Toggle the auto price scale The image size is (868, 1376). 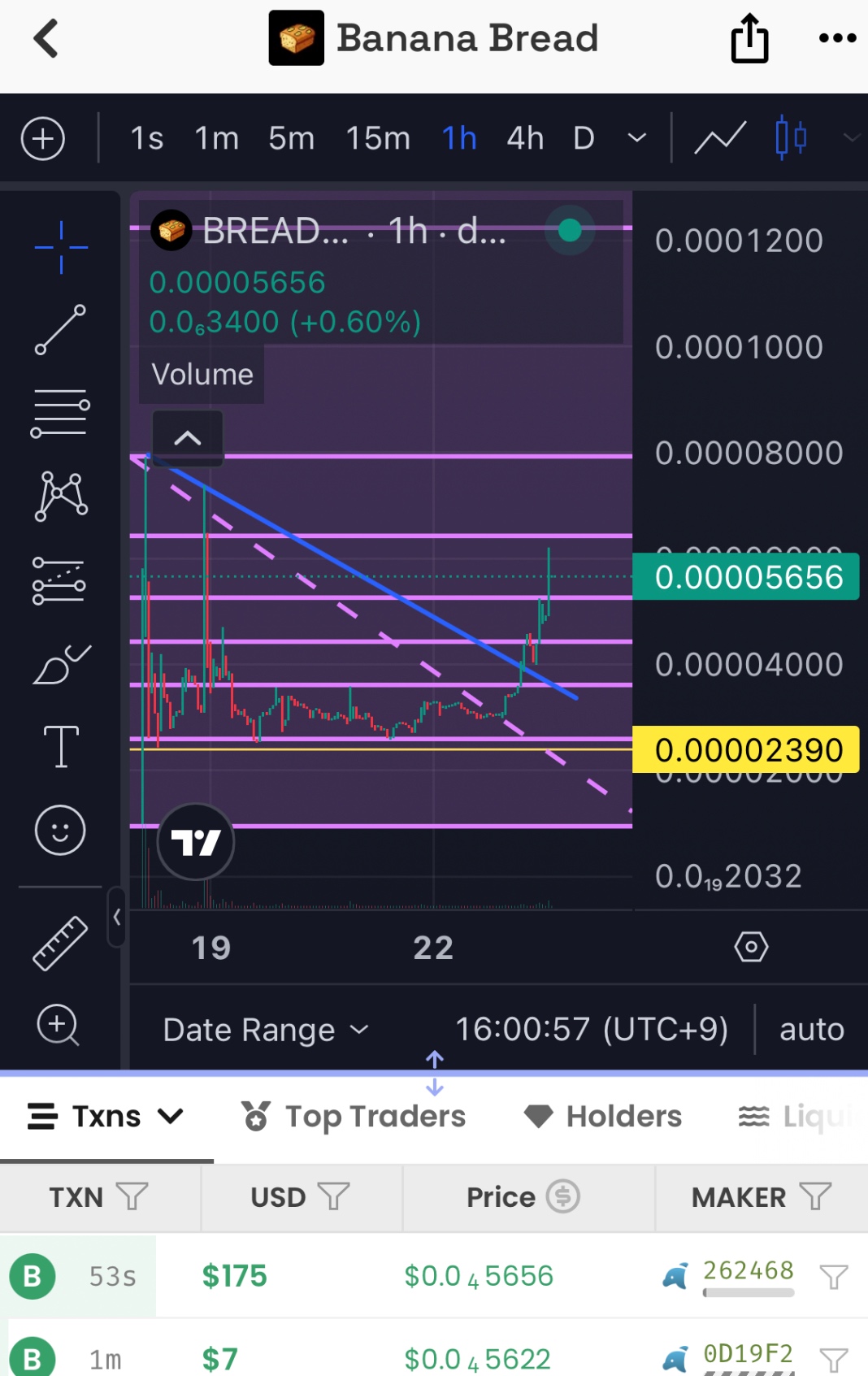(811, 1030)
